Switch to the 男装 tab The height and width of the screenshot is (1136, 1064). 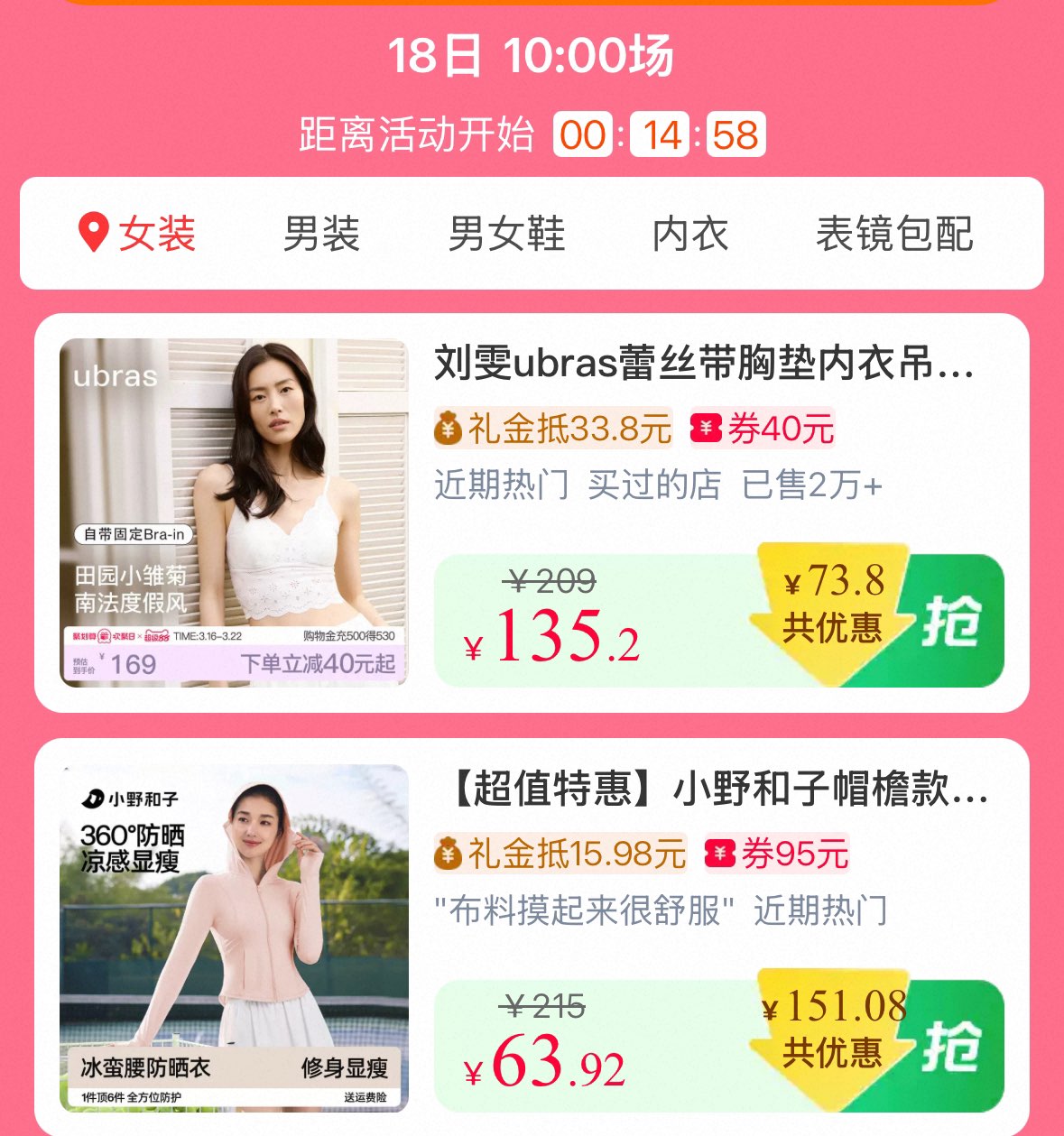321,234
